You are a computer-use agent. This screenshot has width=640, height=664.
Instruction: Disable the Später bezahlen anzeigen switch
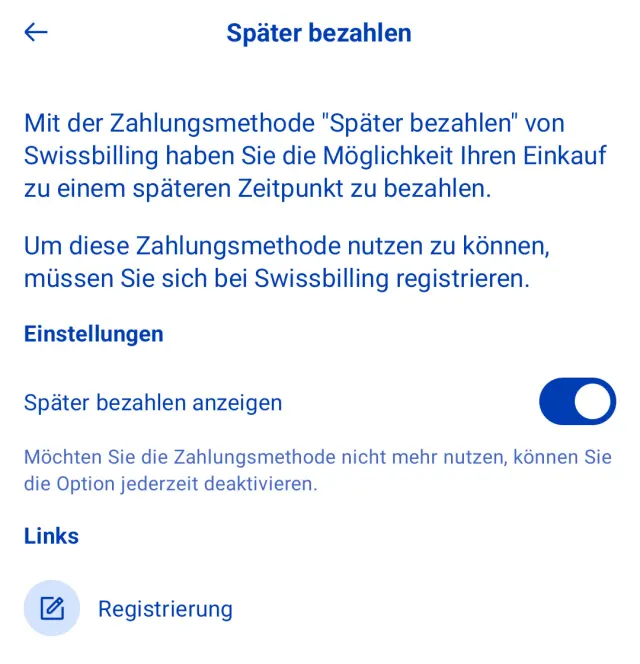pos(577,402)
